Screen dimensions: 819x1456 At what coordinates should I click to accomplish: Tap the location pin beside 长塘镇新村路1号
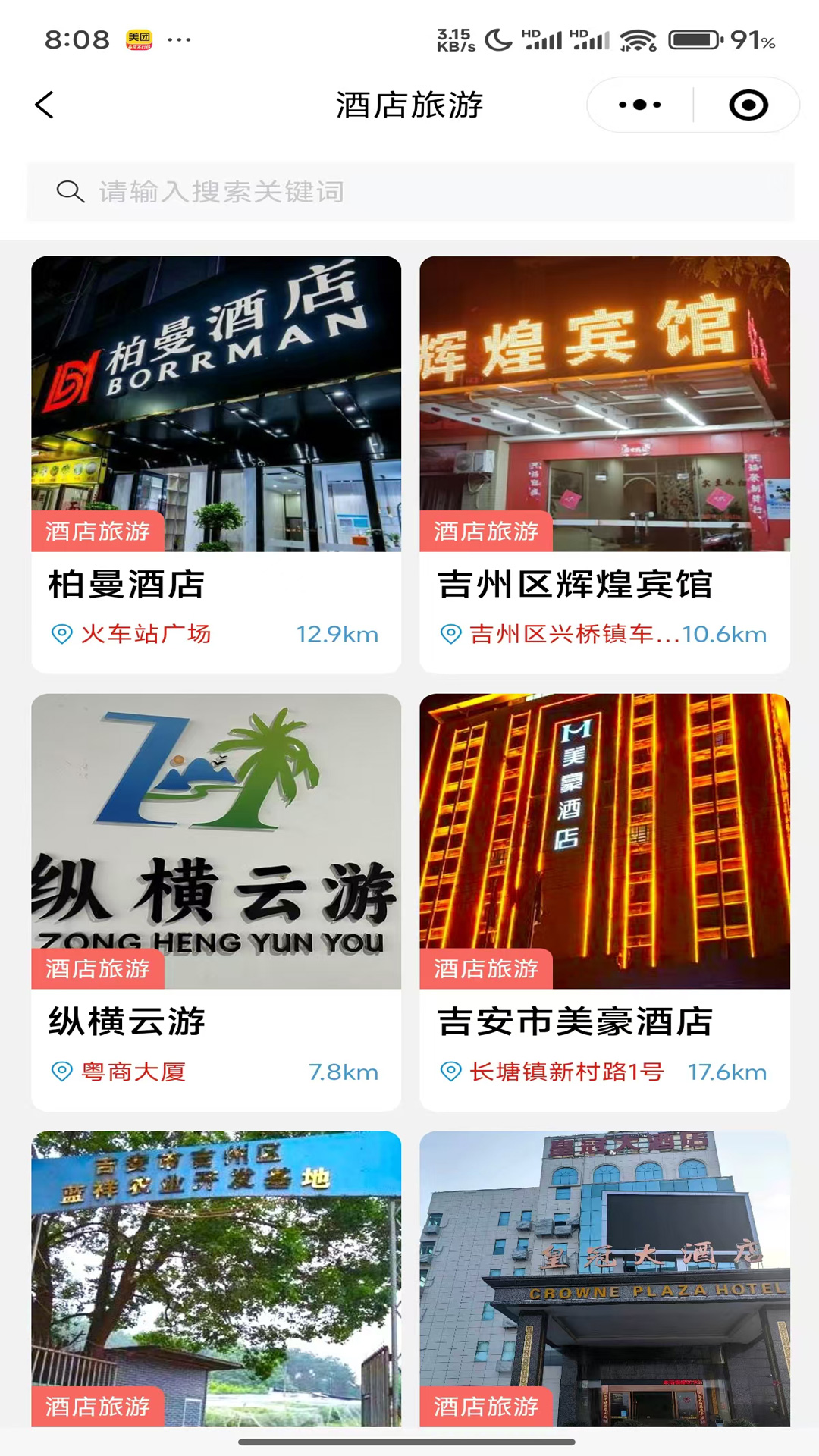click(x=450, y=1071)
